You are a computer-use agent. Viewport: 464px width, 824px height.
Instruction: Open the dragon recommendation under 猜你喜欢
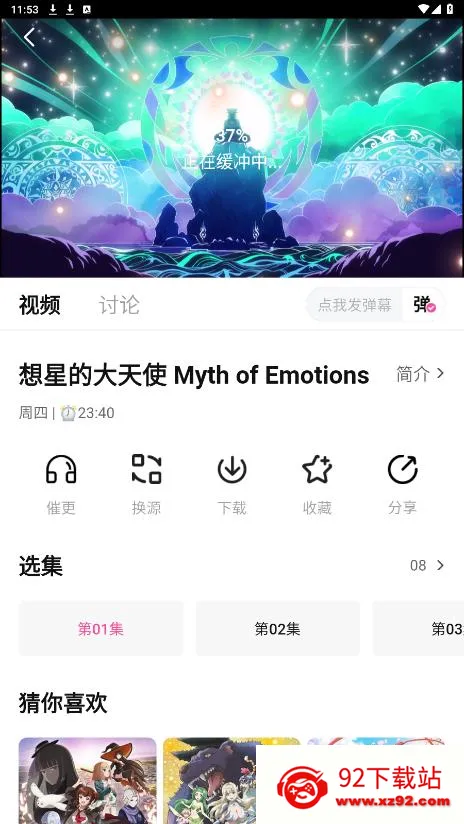click(x=210, y=780)
